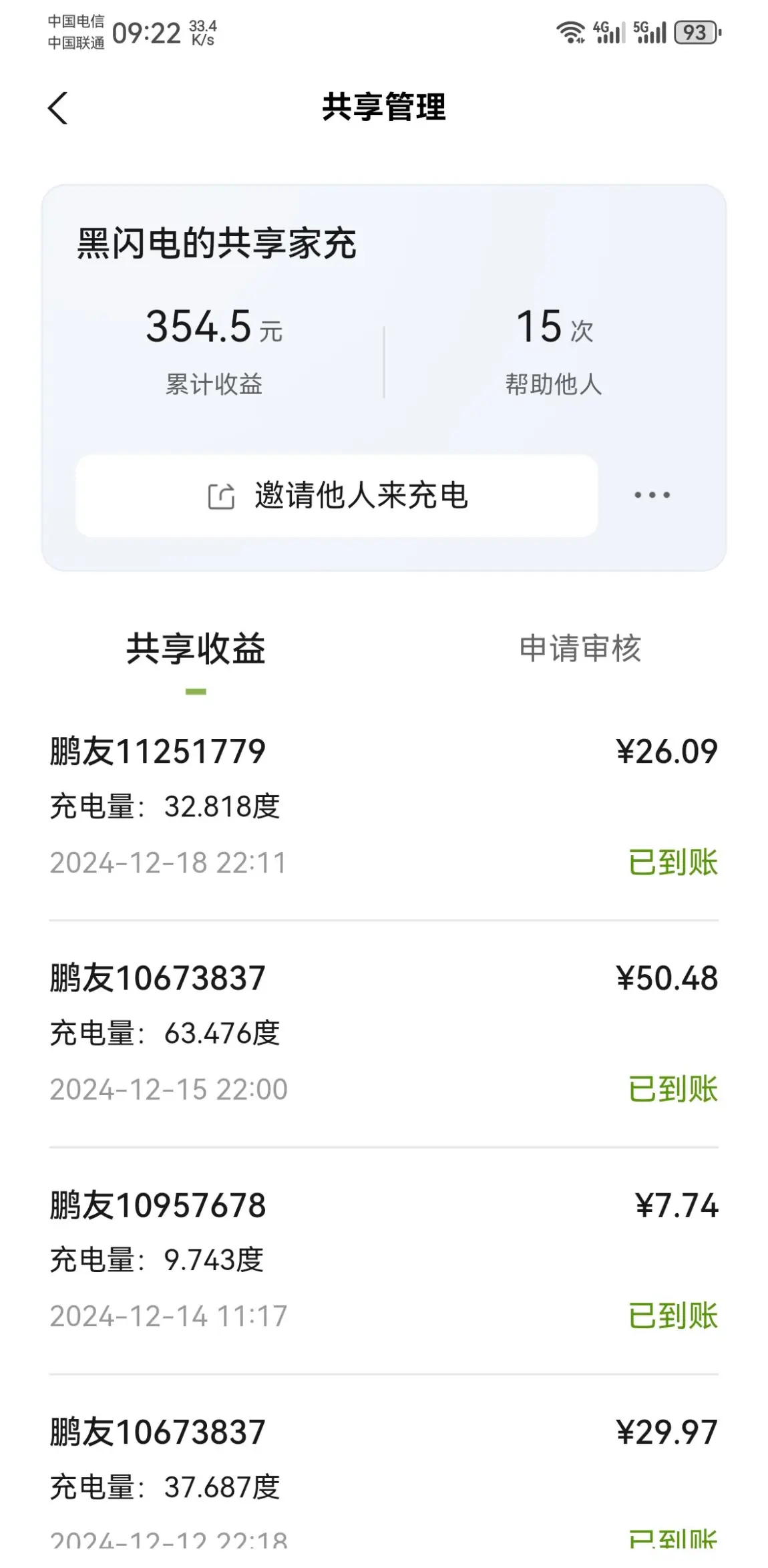The width and height of the screenshot is (768, 1568).
Task: Switch to the 申请审核 tab
Action: click(580, 649)
